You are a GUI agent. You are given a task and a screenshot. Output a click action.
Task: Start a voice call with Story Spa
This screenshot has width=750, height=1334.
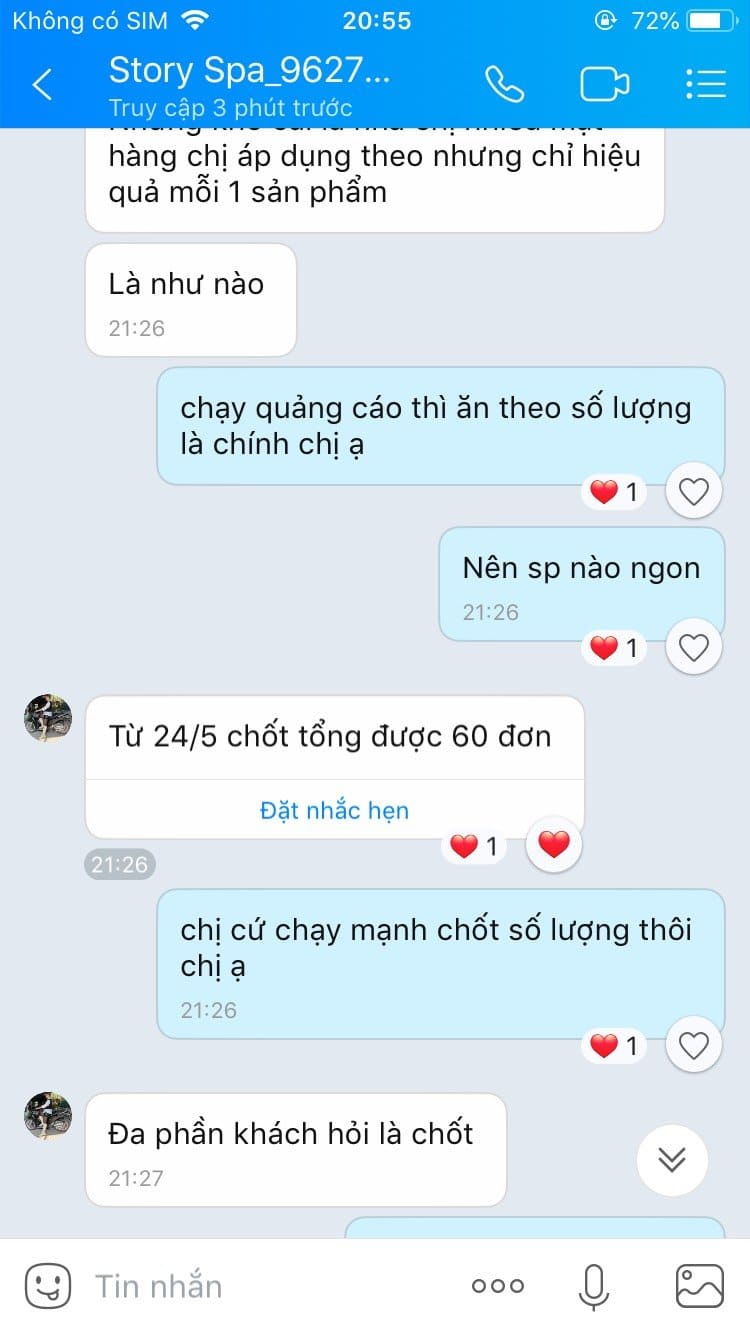click(504, 84)
